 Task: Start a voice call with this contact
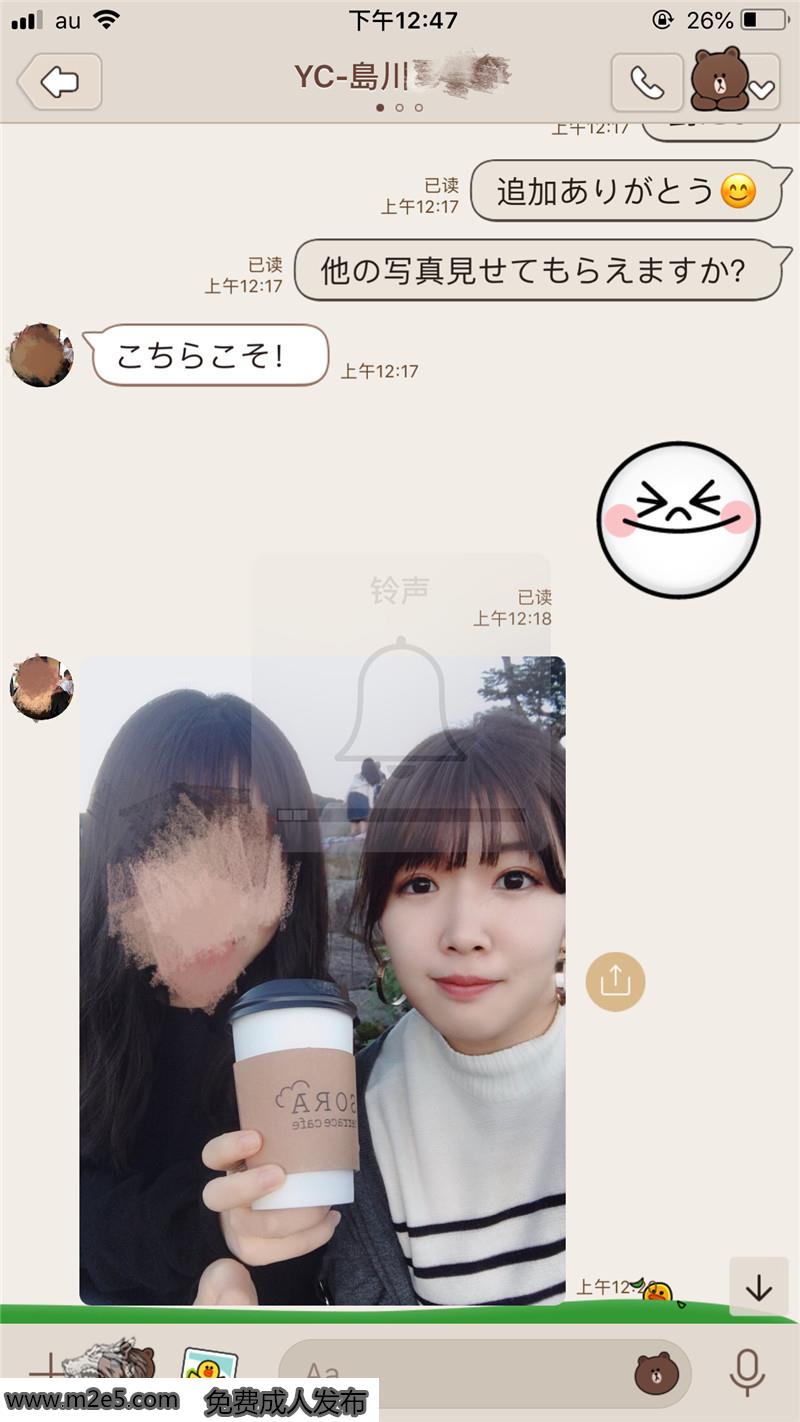coord(646,82)
